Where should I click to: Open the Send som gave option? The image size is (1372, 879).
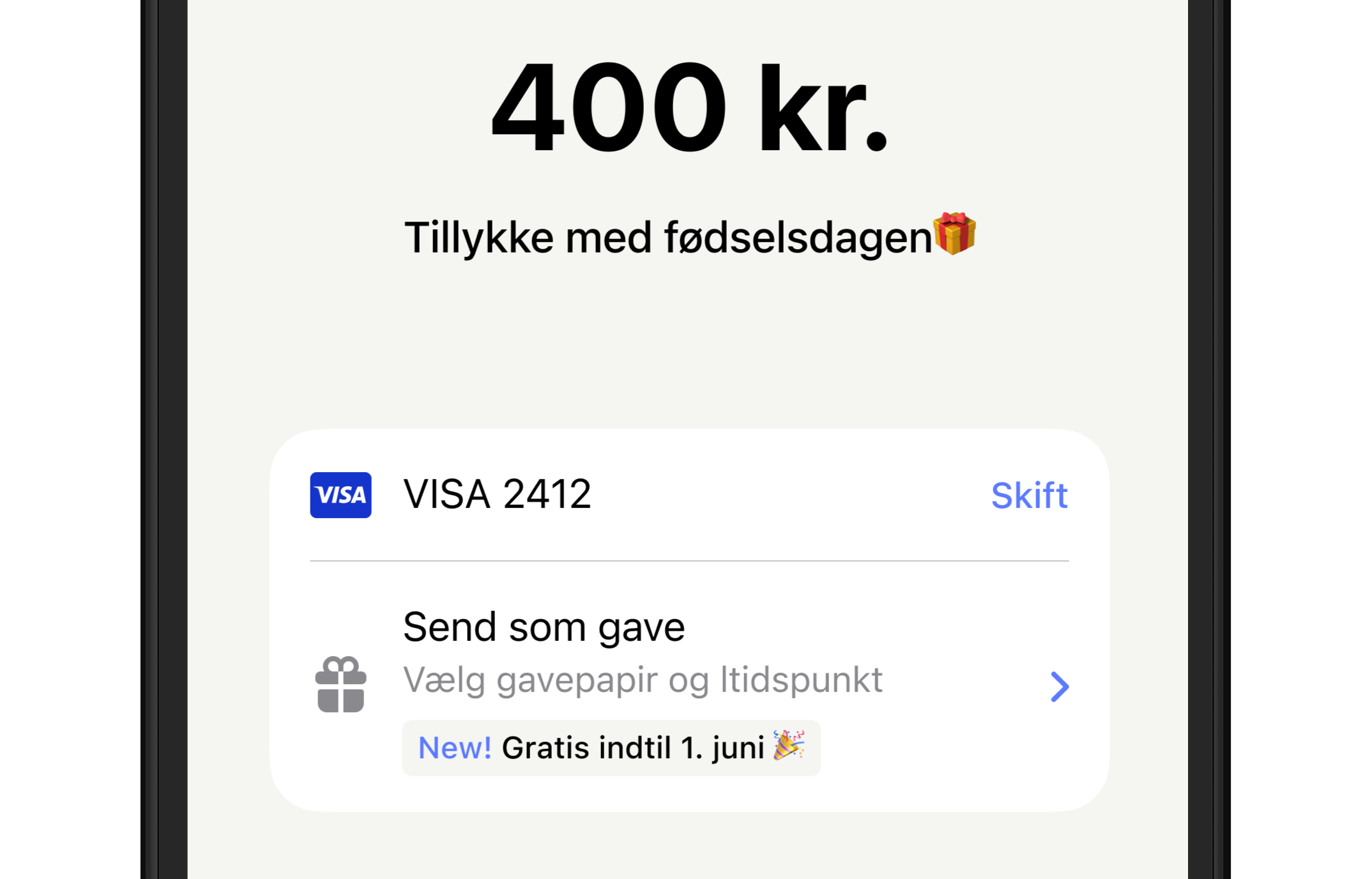689,686
